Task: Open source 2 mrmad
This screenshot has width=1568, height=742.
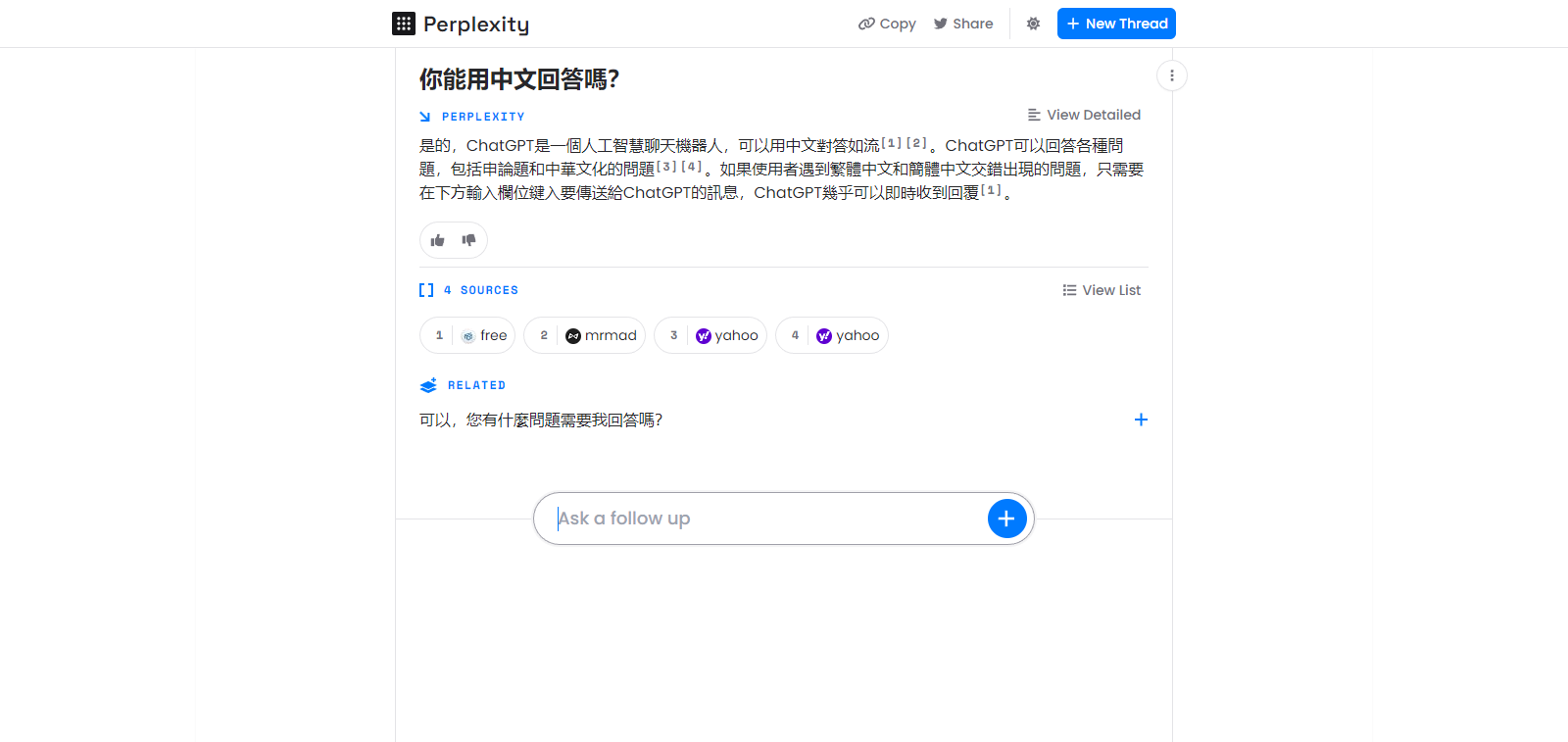Action: coord(584,335)
